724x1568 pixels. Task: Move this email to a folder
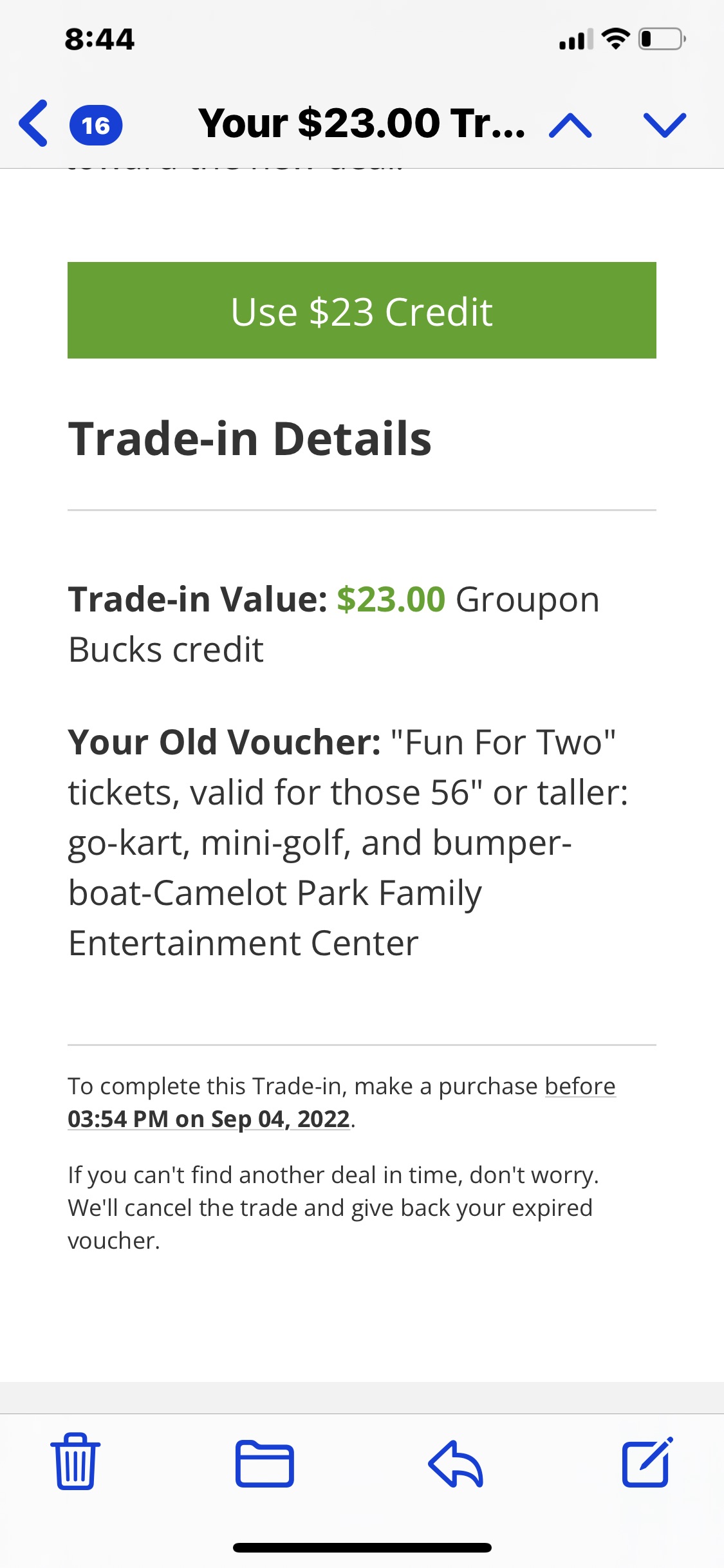265,1464
